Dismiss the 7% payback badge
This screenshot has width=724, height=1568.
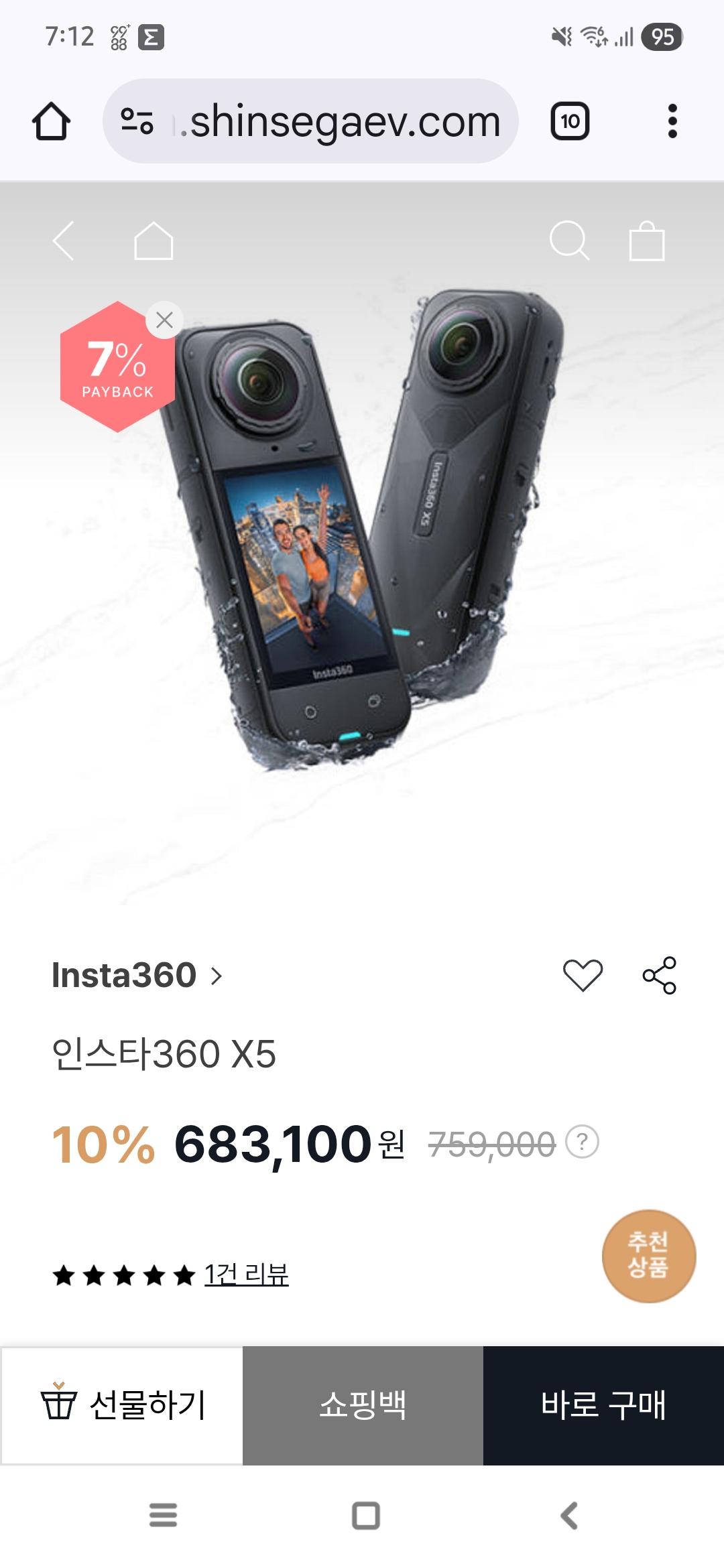pyautogui.click(x=164, y=320)
